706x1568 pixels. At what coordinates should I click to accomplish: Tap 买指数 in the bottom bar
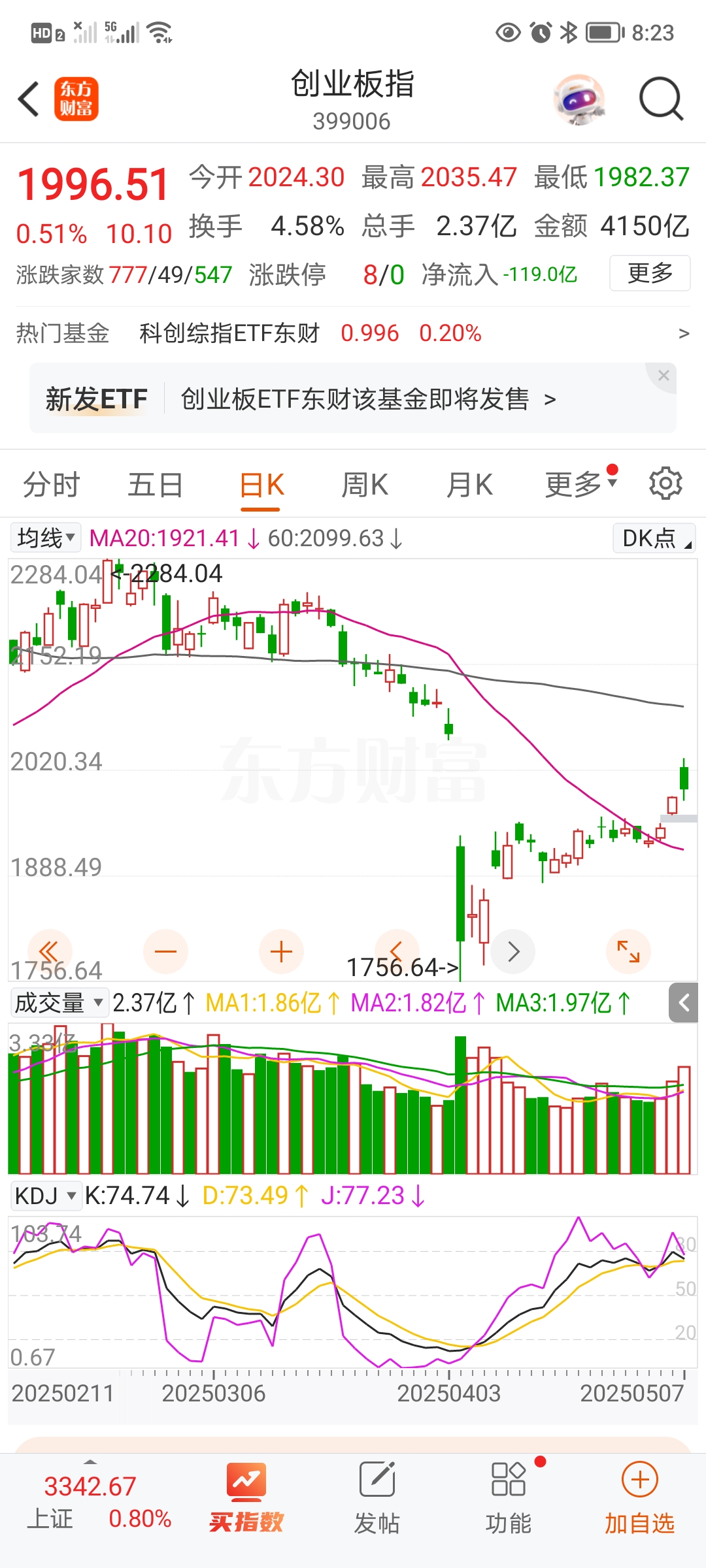point(246,1497)
